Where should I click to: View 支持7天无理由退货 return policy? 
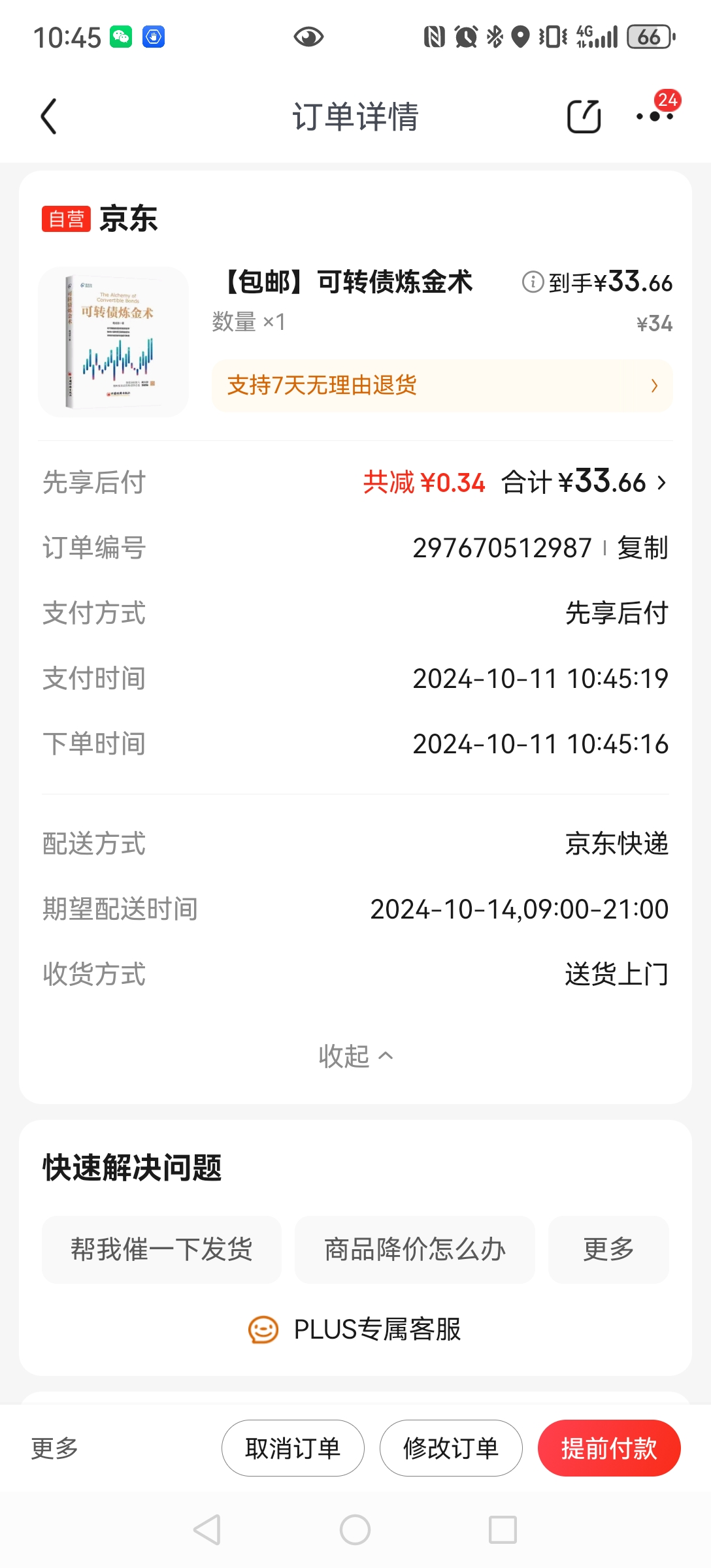pyautogui.click(x=442, y=385)
